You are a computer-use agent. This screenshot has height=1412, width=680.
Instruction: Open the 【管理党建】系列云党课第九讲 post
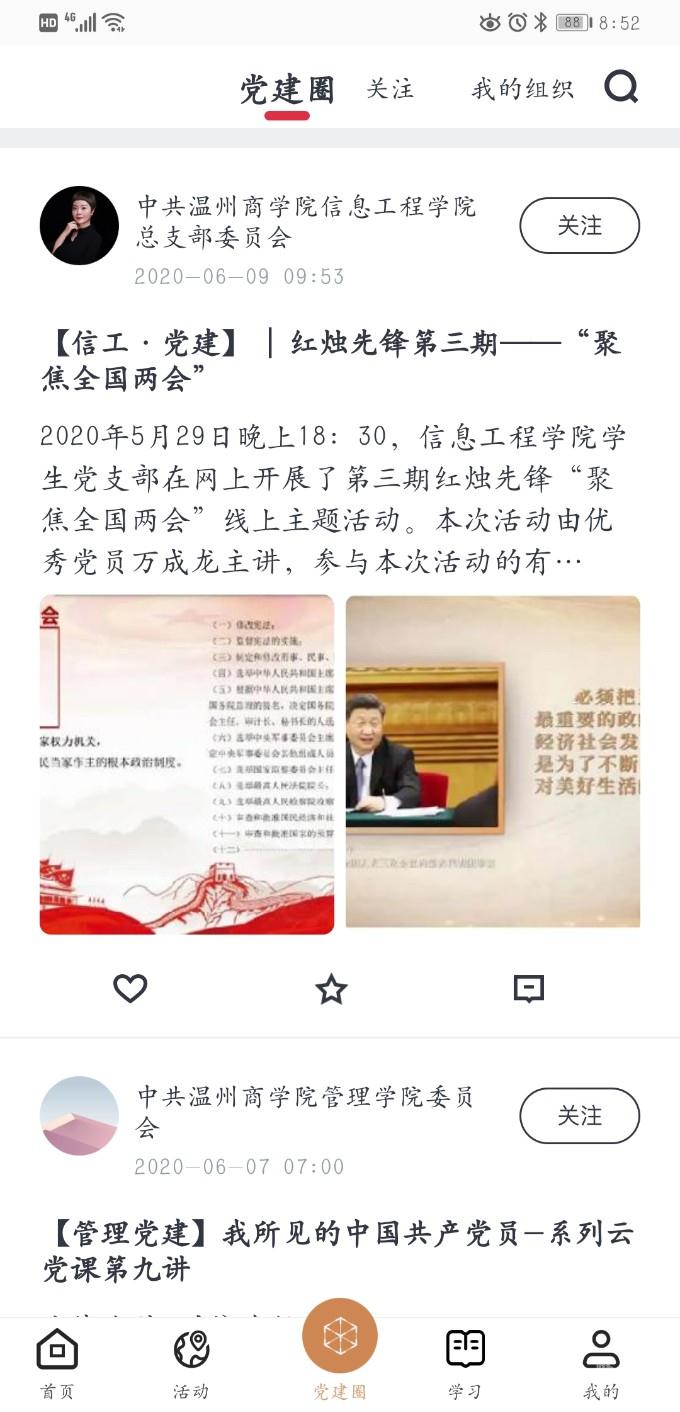tap(338, 1250)
